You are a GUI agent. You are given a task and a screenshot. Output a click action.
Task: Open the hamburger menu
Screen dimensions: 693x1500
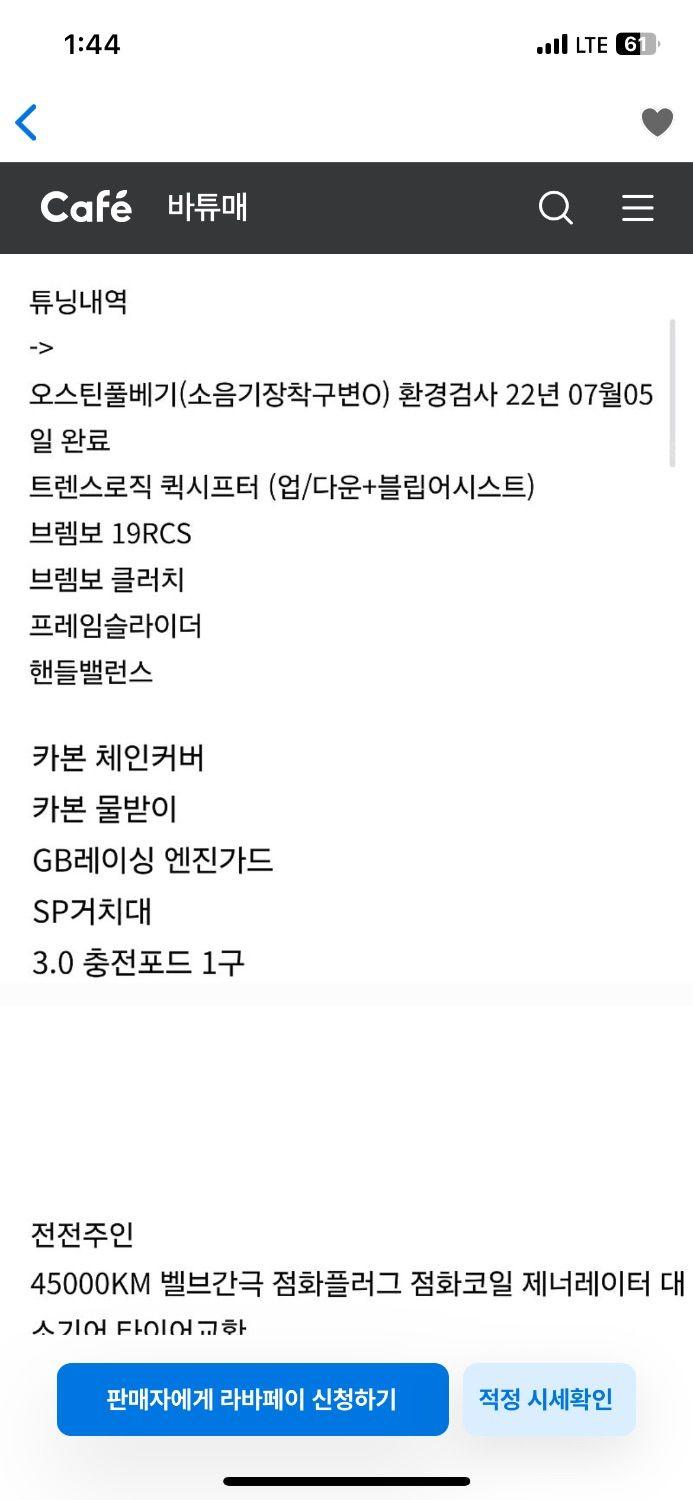tap(638, 208)
